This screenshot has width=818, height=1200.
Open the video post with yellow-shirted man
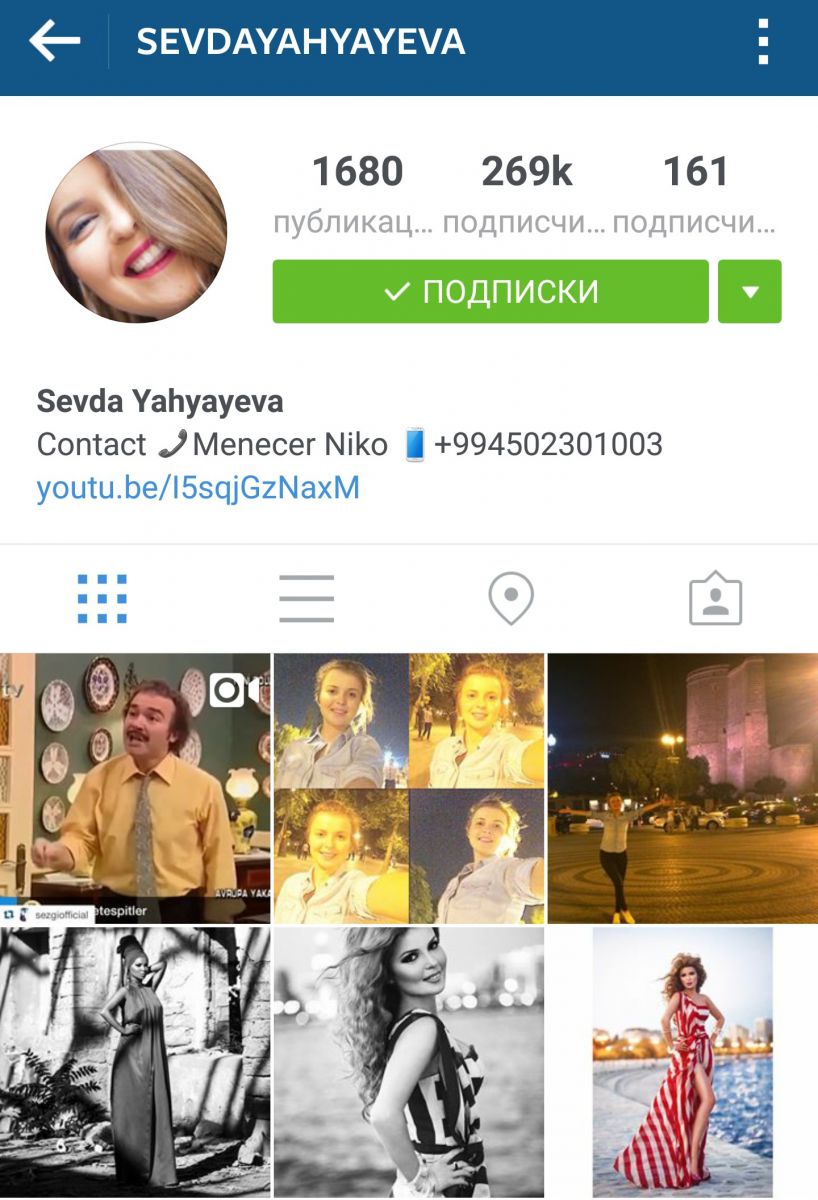point(135,788)
